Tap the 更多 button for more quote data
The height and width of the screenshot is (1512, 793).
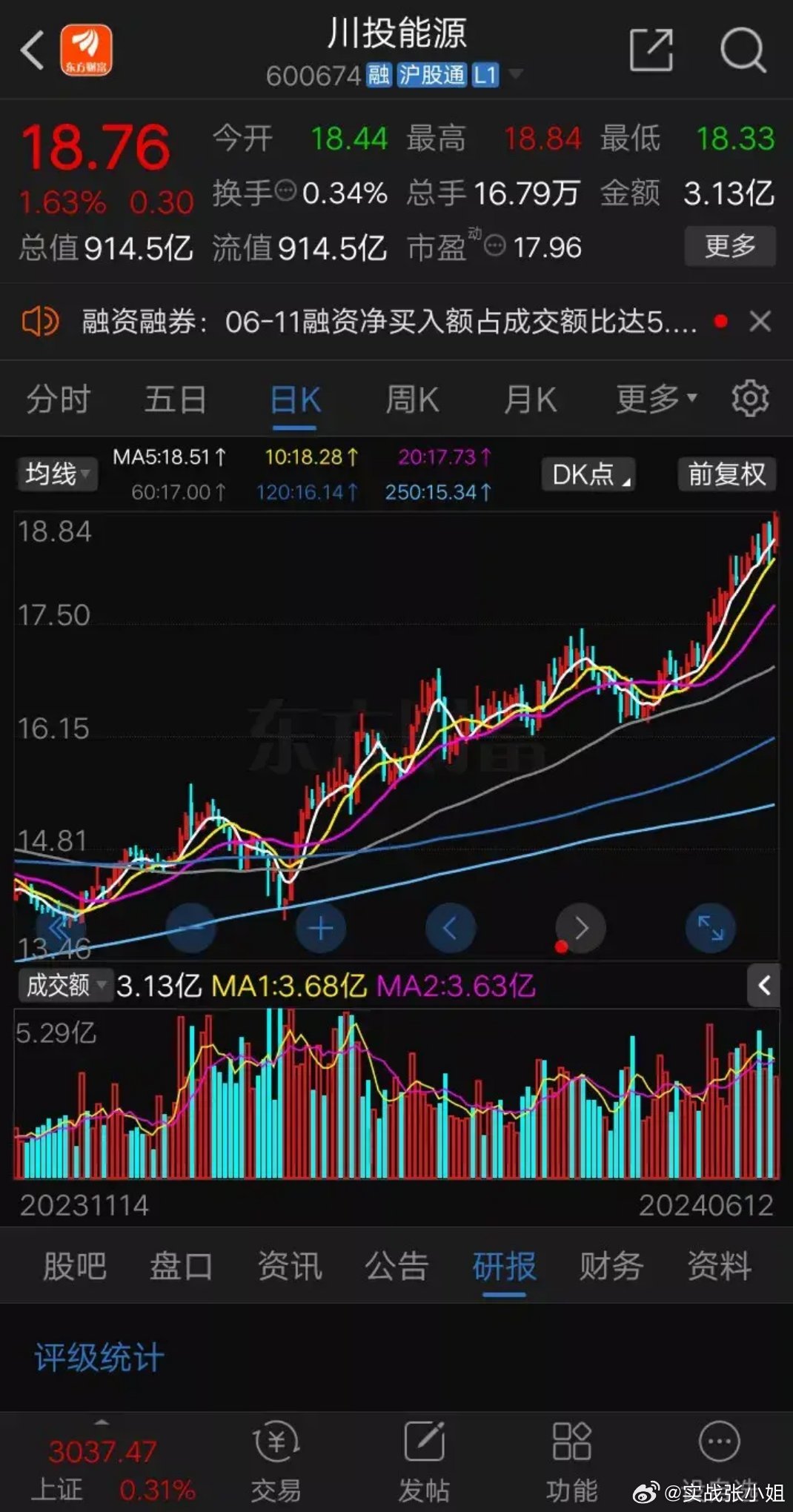[729, 245]
